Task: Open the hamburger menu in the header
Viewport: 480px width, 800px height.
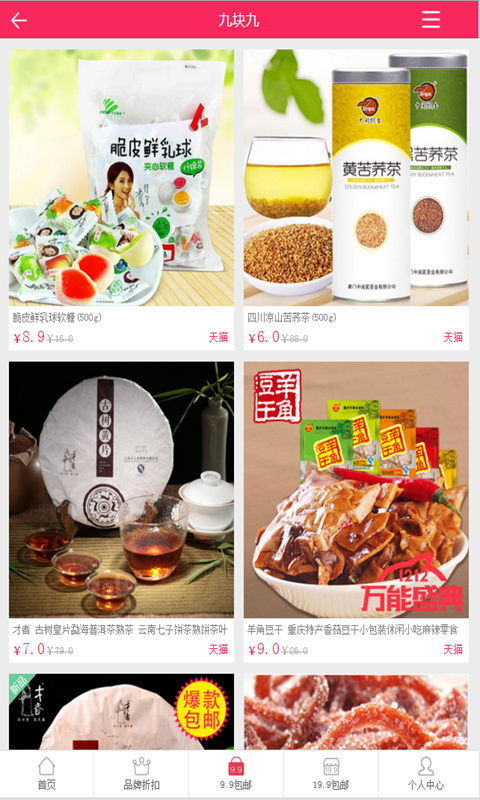Action: pyautogui.click(x=431, y=20)
